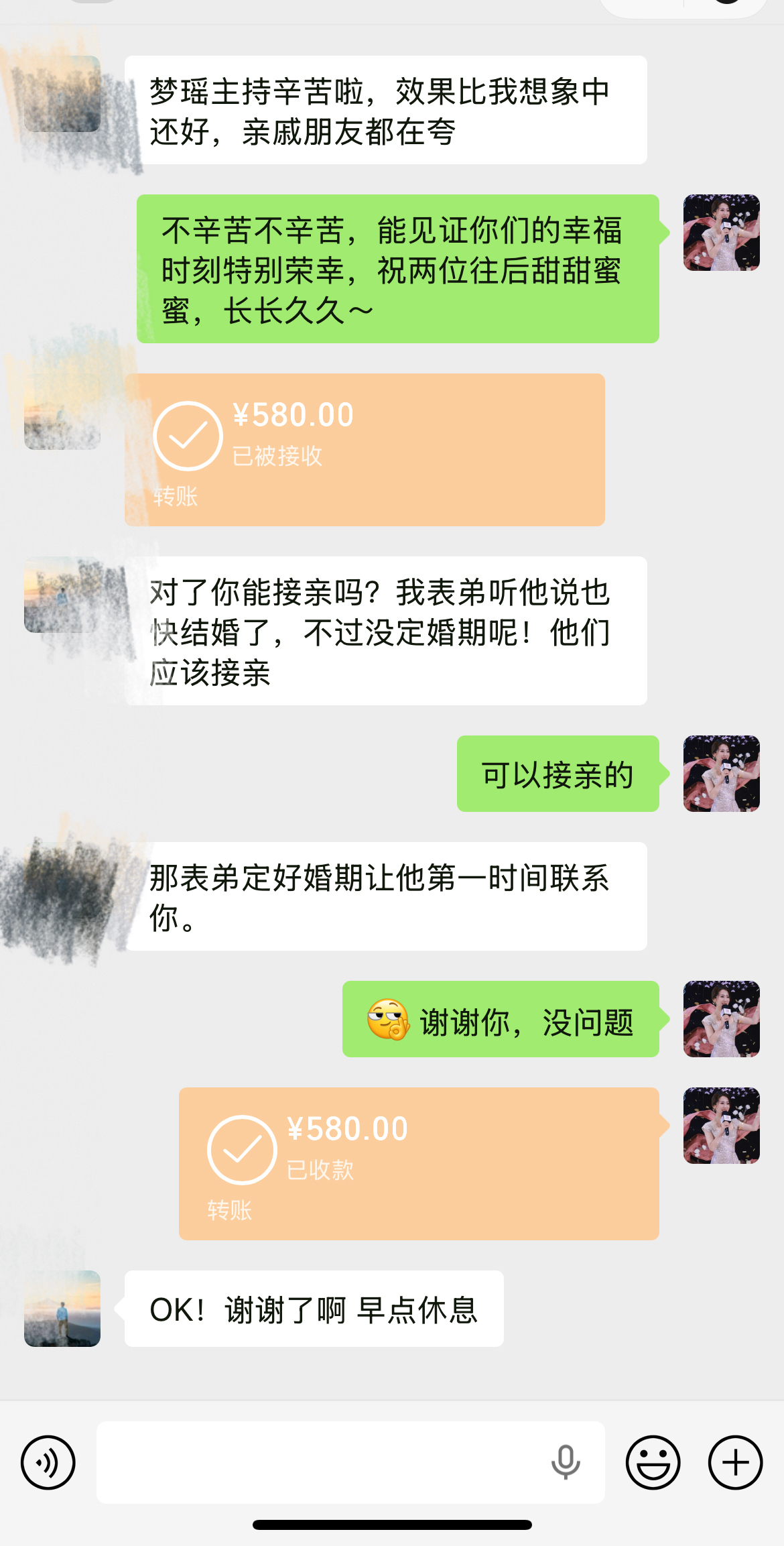Open the emoji sticker panel
The width and height of the screenshot is (784, 1546).
point(653,1462)
